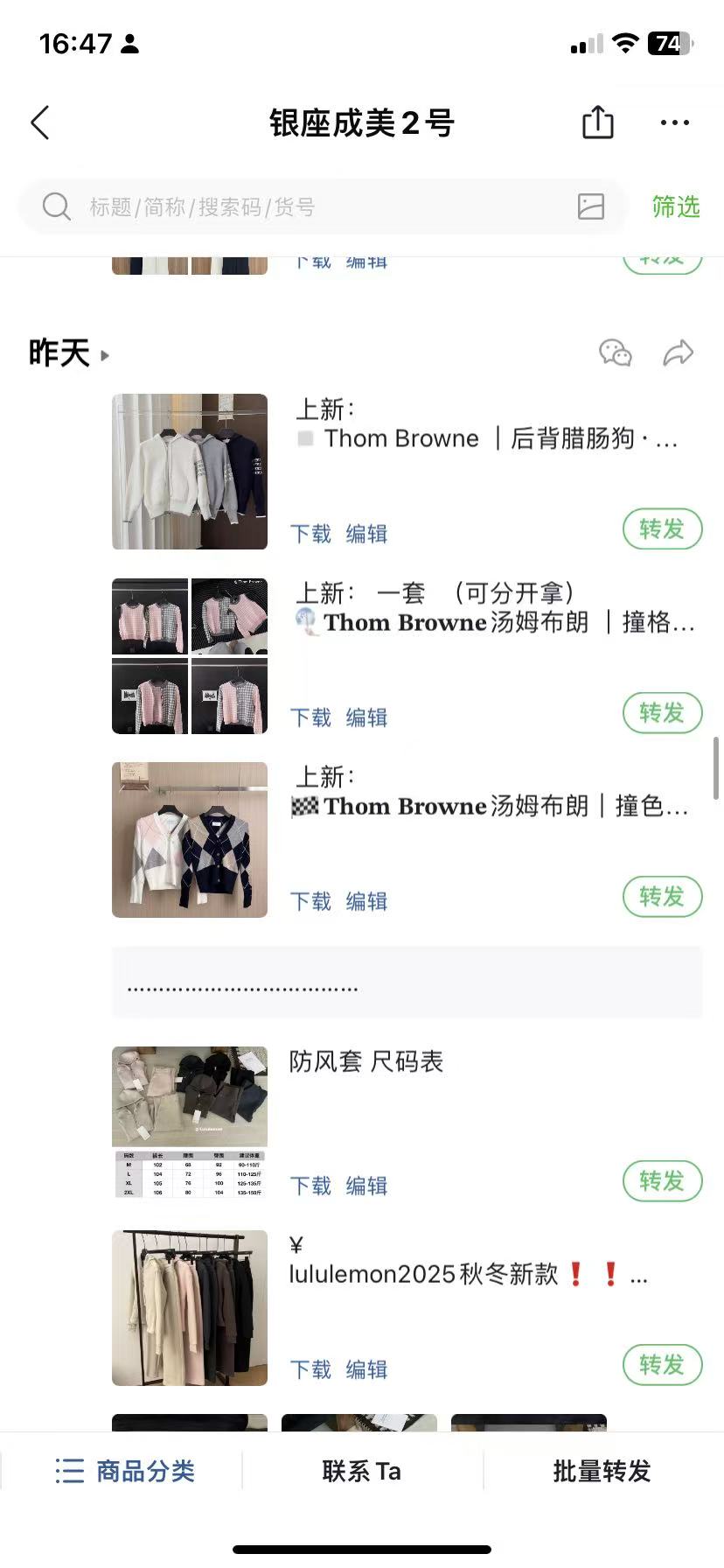Open the 筛选 filter options

pos(675,207)
